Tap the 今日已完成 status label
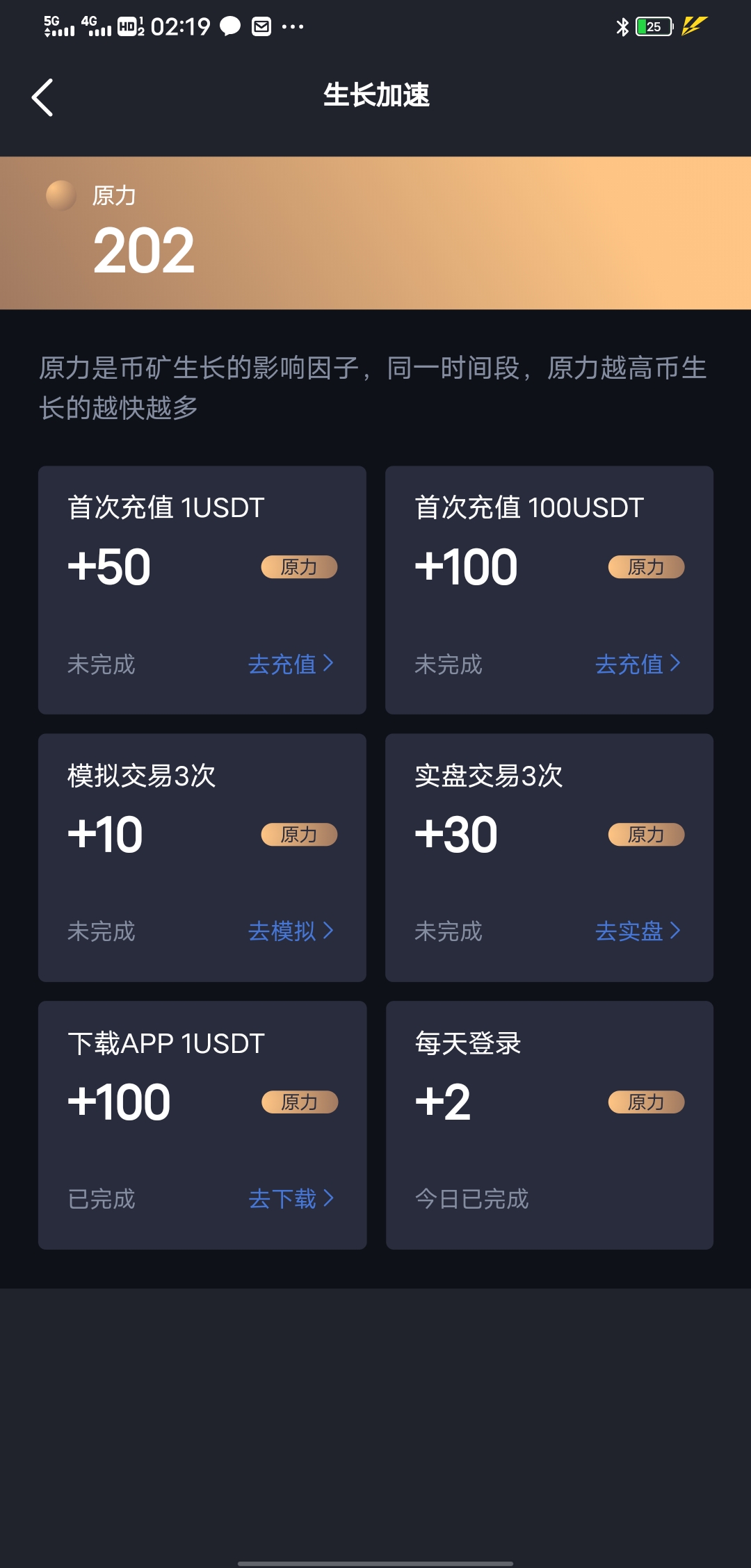 tap(472, 1198)
